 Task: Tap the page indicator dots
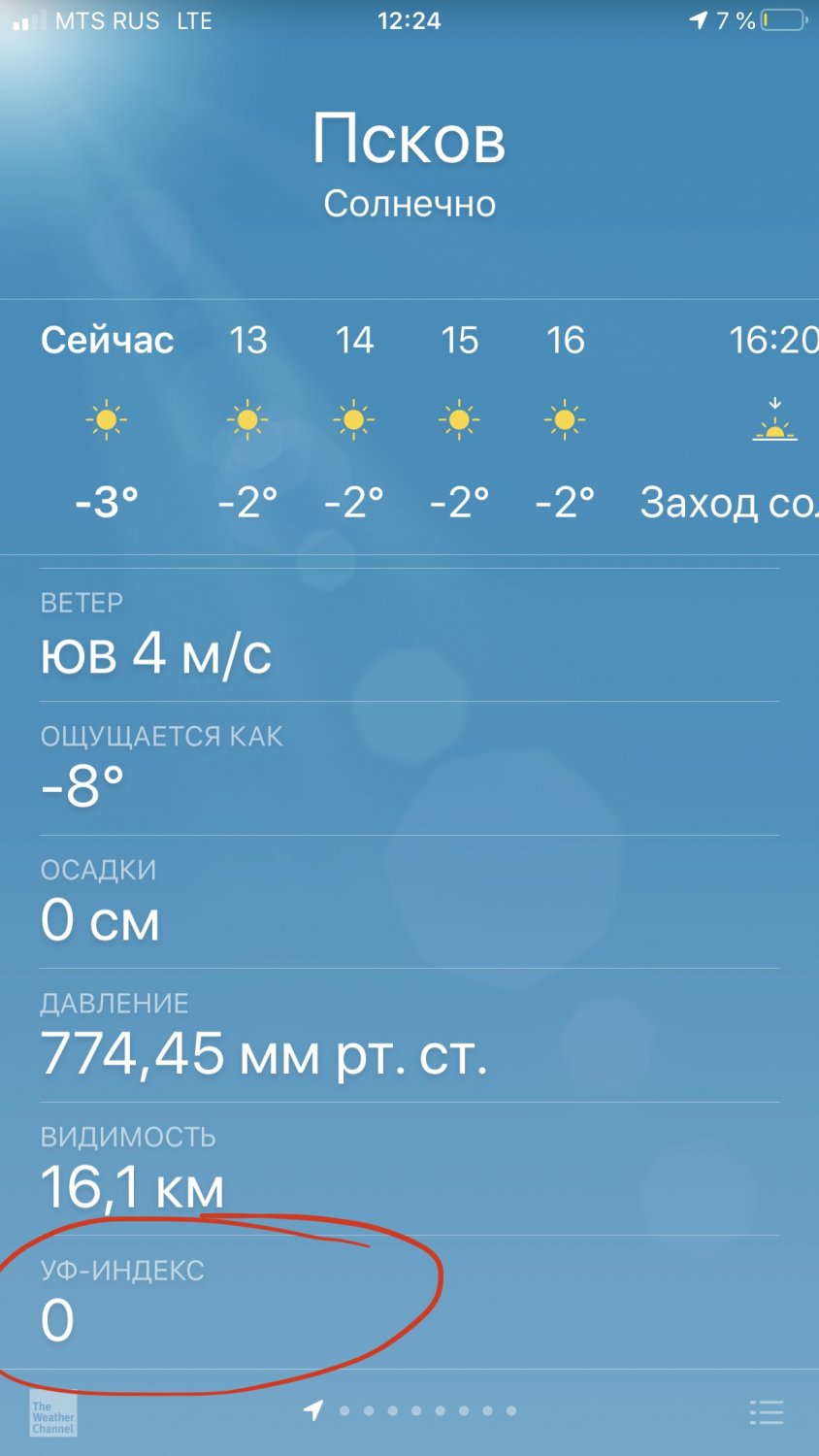[x=415, y=1410]
